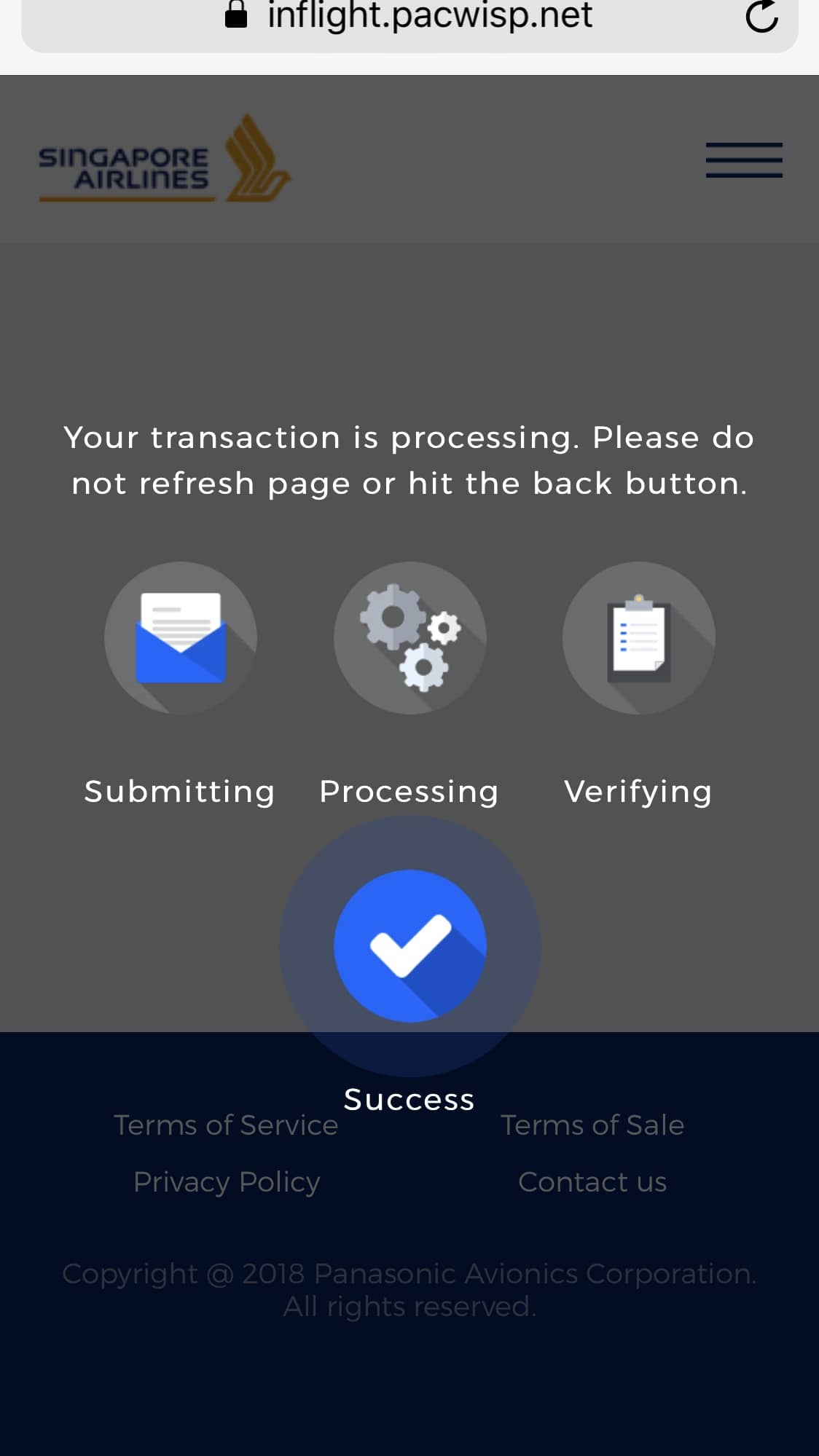
Task: Tap the inflight.pacwisp.net address bar
Action: (x=428, y=16)
